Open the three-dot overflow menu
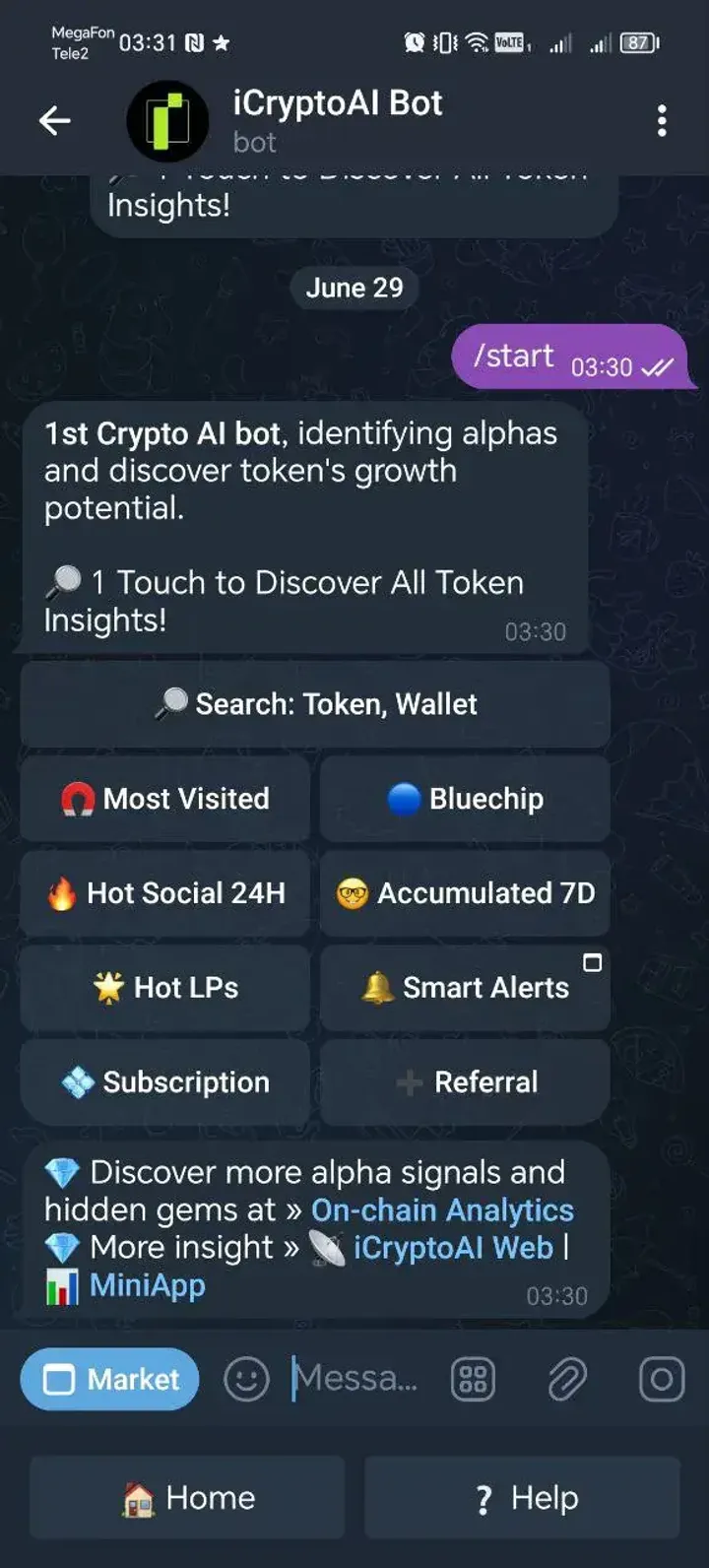Screen dimensions: 709x1568 click(x=662, y=121)
